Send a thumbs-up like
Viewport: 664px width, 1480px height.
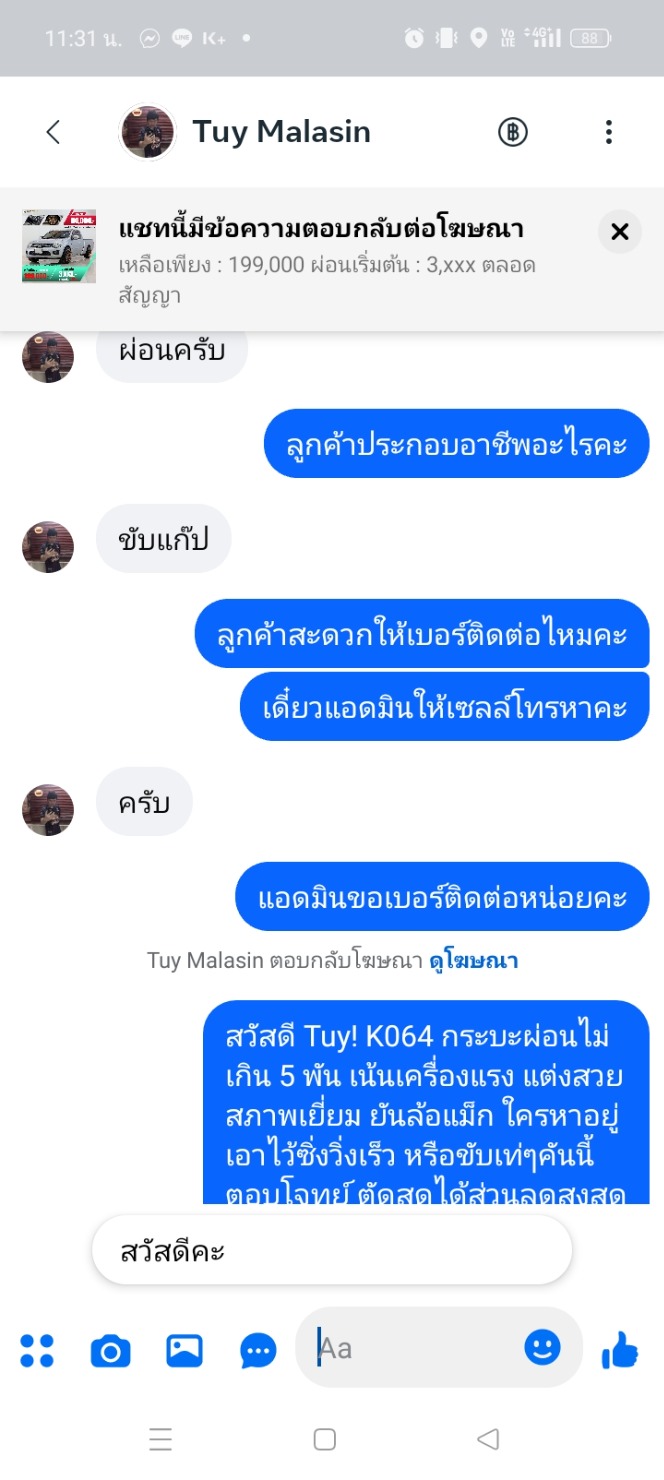(620, 1351)
